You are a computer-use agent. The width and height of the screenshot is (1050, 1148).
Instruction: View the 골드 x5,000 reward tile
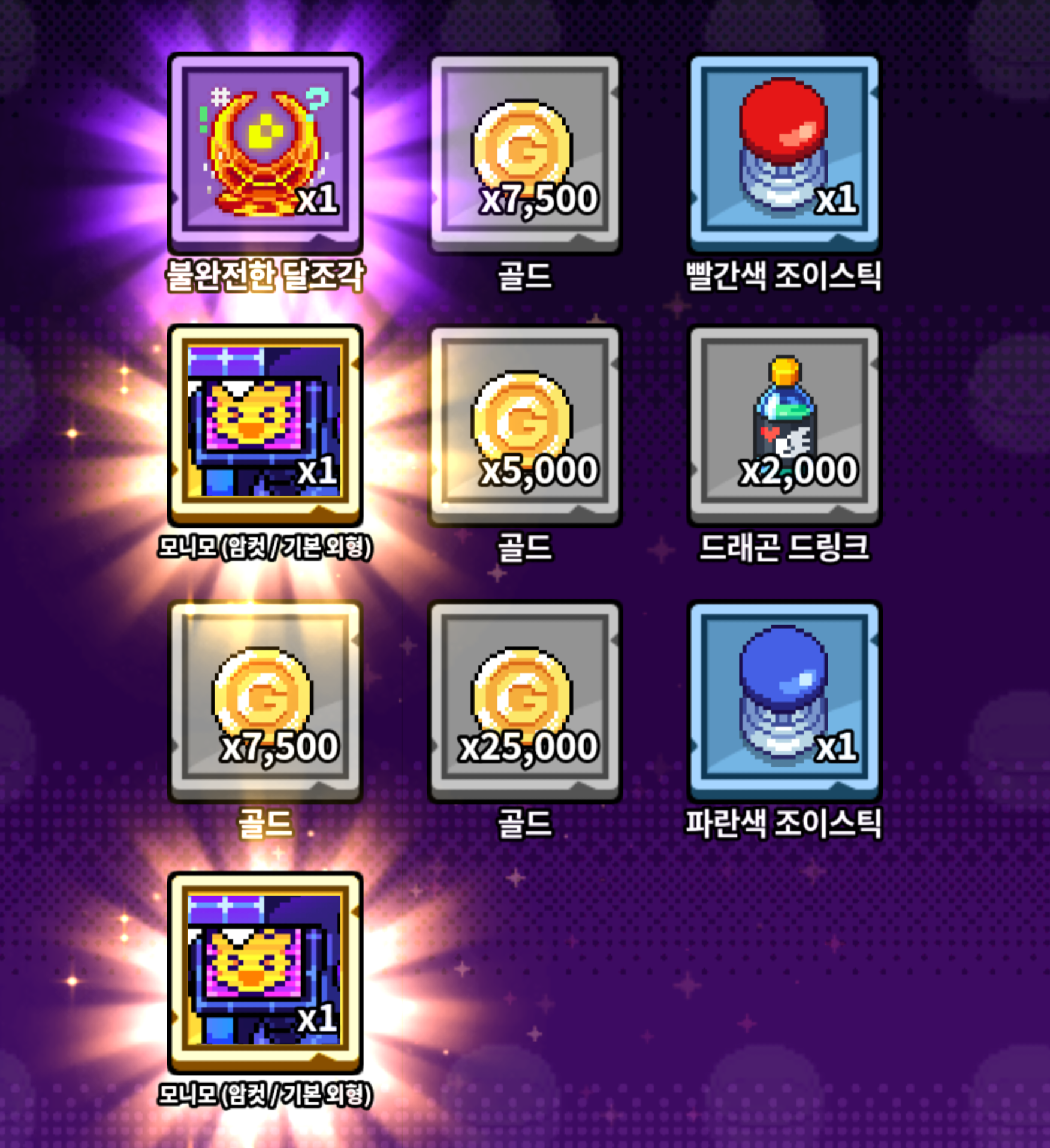524,424
